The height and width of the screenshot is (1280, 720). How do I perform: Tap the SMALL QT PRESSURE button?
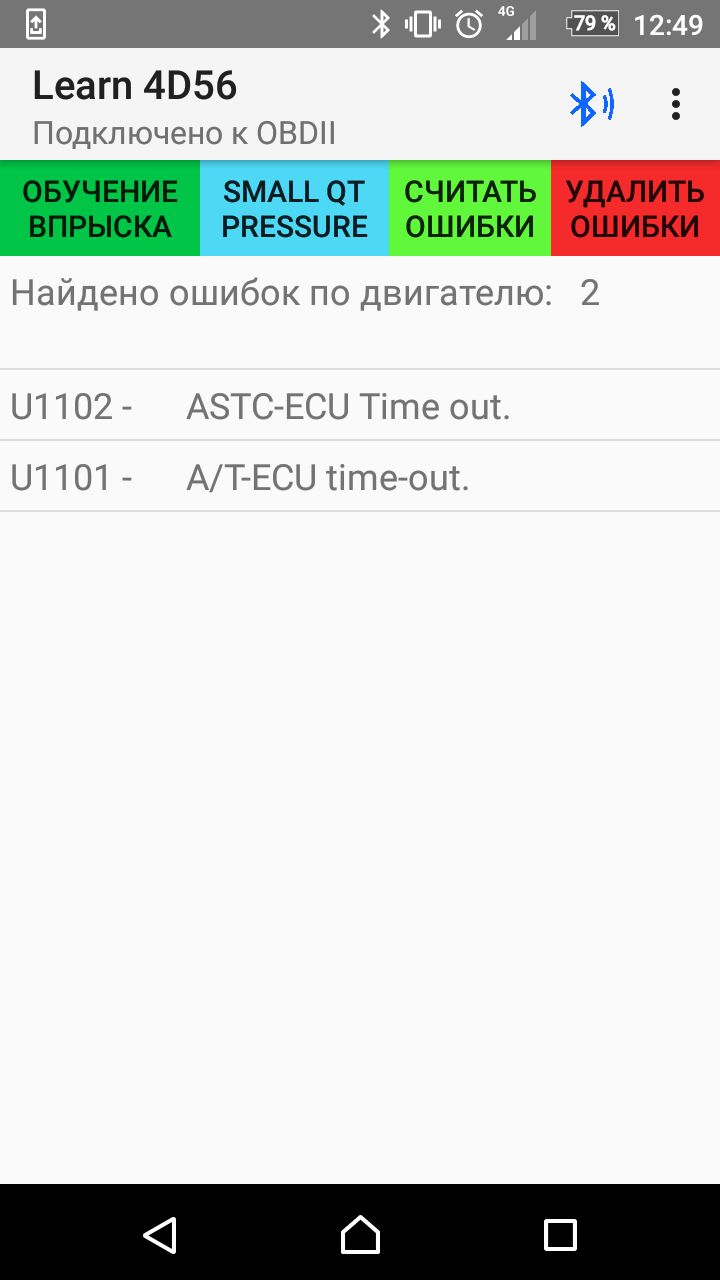[294, 208]
